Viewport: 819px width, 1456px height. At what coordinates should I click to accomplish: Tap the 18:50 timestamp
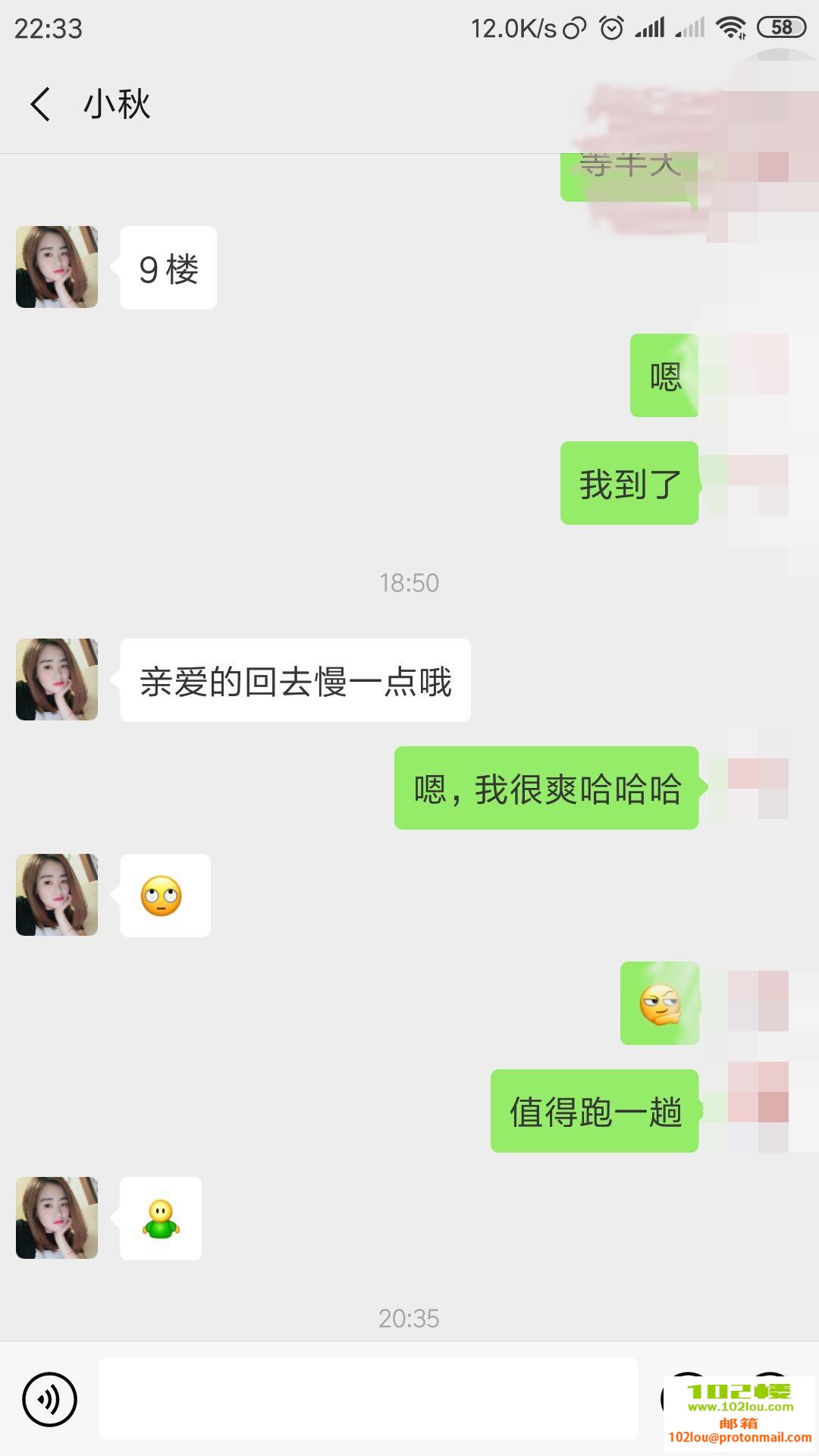[x=409, y=583]
